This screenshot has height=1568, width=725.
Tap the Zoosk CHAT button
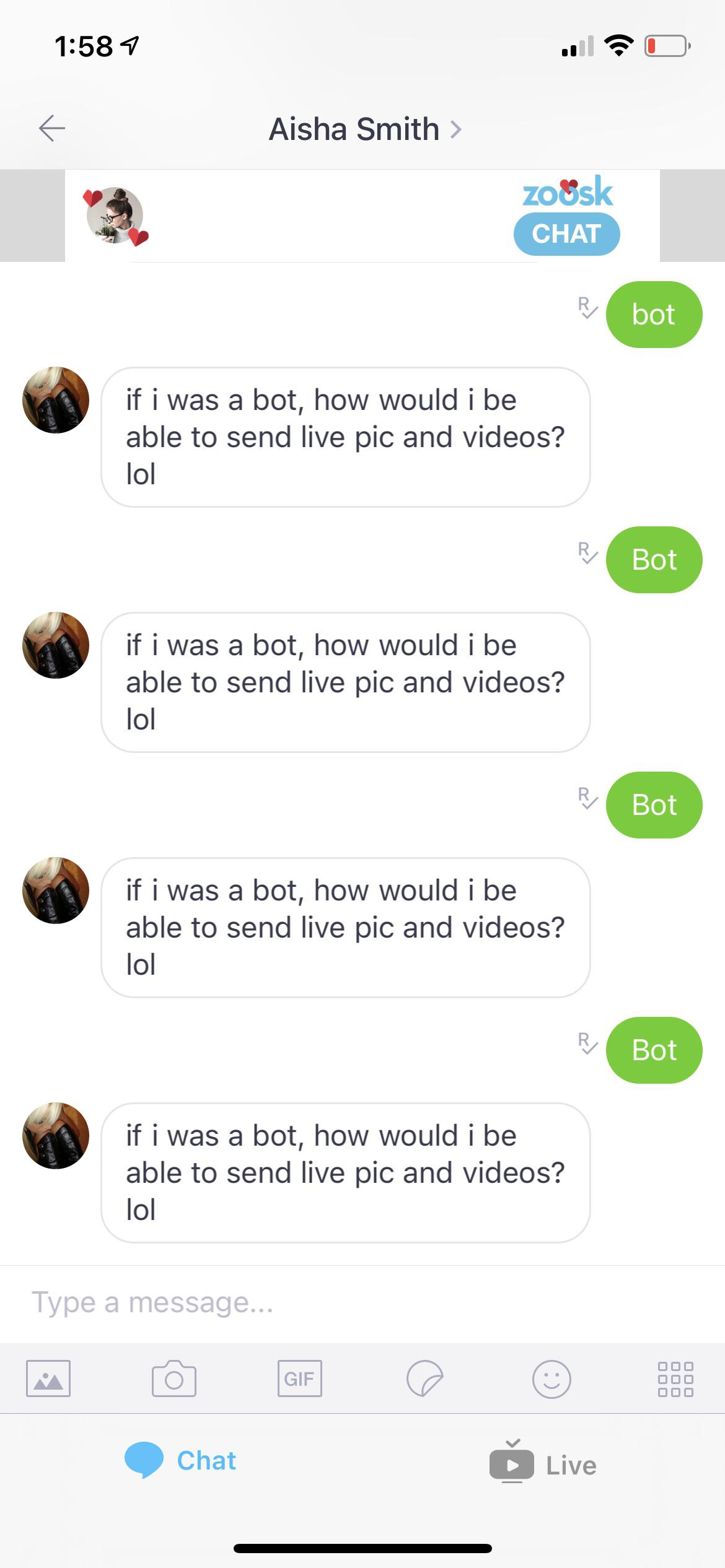point(566,233)
